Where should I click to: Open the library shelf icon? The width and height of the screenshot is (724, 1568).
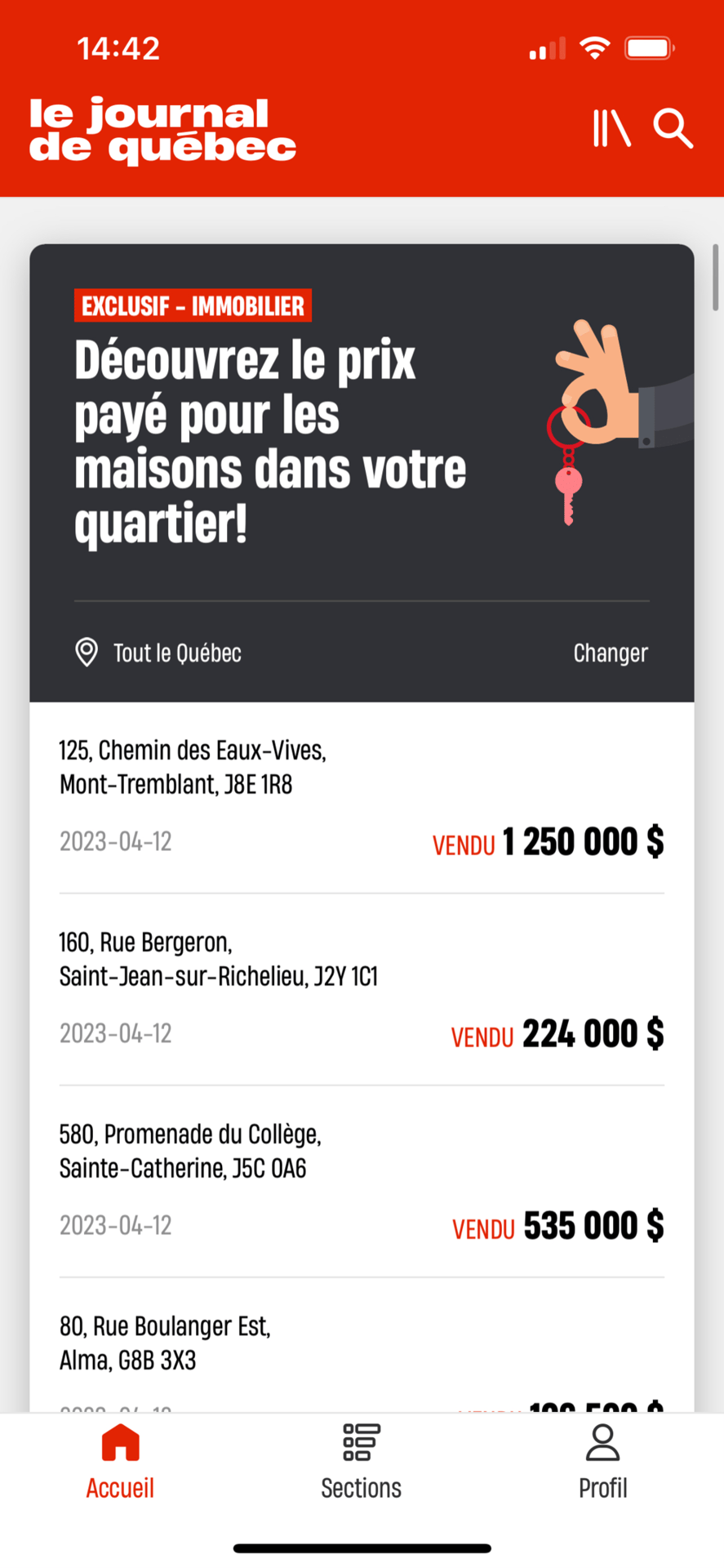coord(611,129)
